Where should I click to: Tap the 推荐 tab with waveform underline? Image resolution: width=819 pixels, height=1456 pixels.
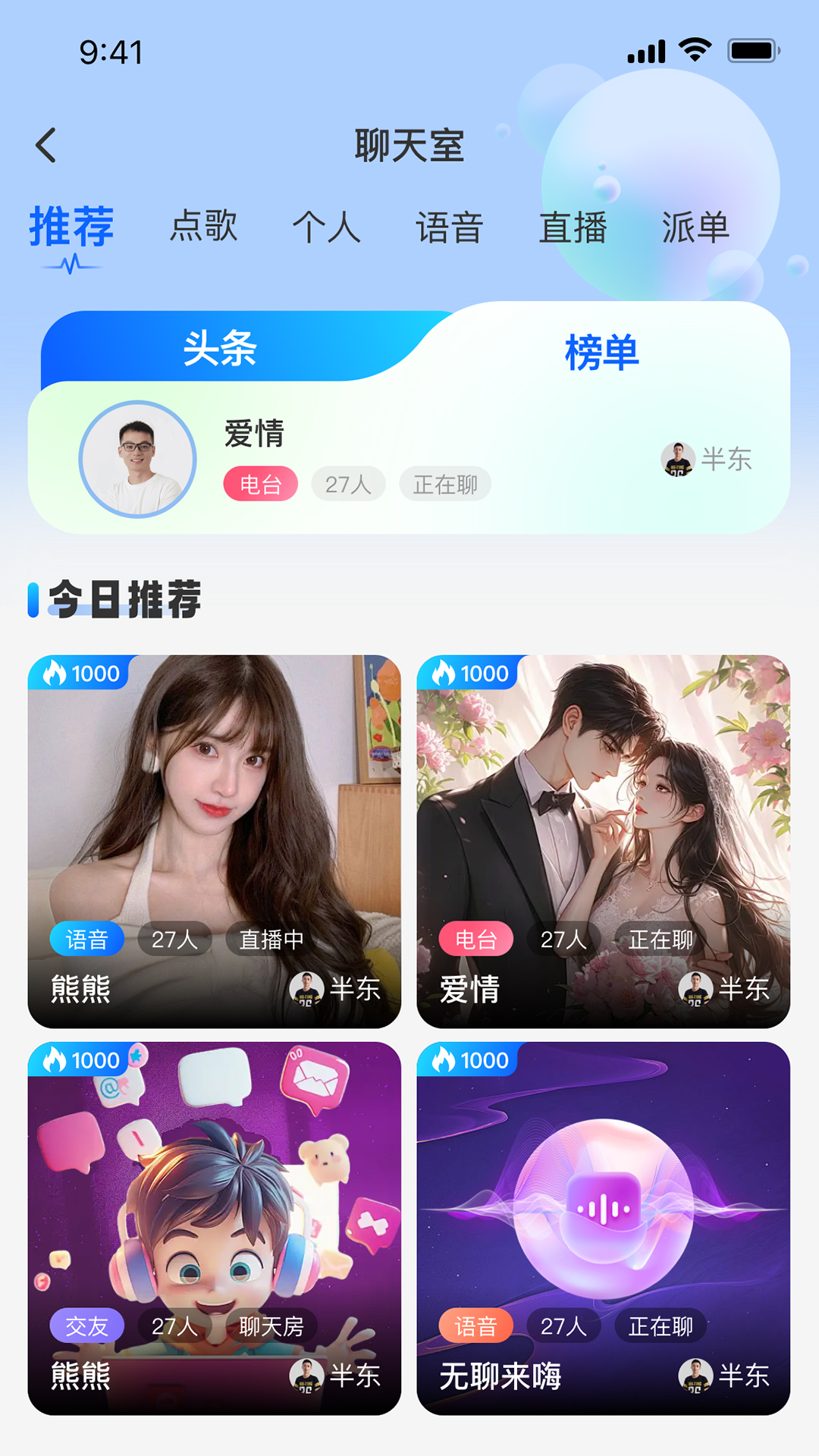71,226
